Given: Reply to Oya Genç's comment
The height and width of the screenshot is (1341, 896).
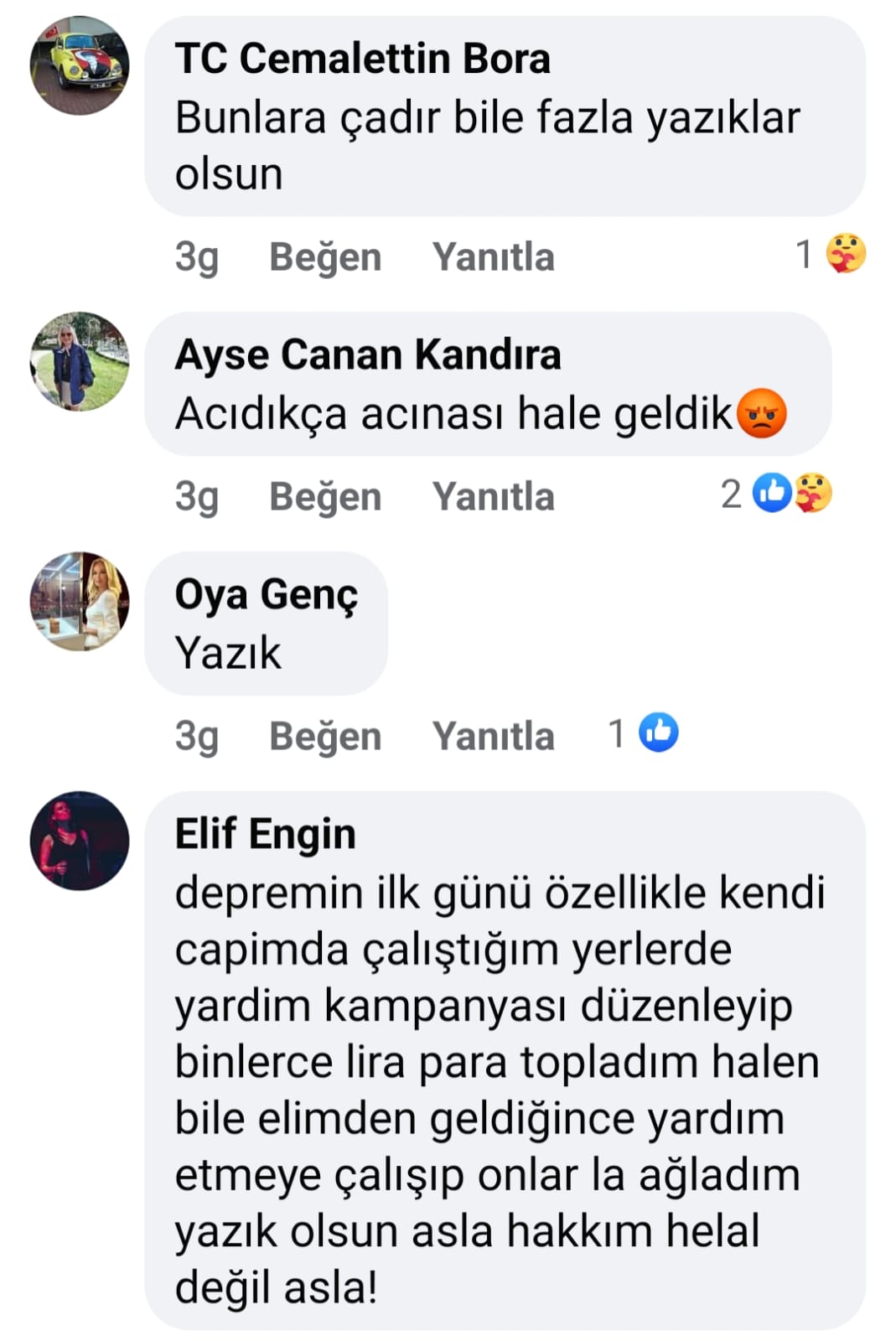Looking at the screenshot, I should [x=493, y=736].
